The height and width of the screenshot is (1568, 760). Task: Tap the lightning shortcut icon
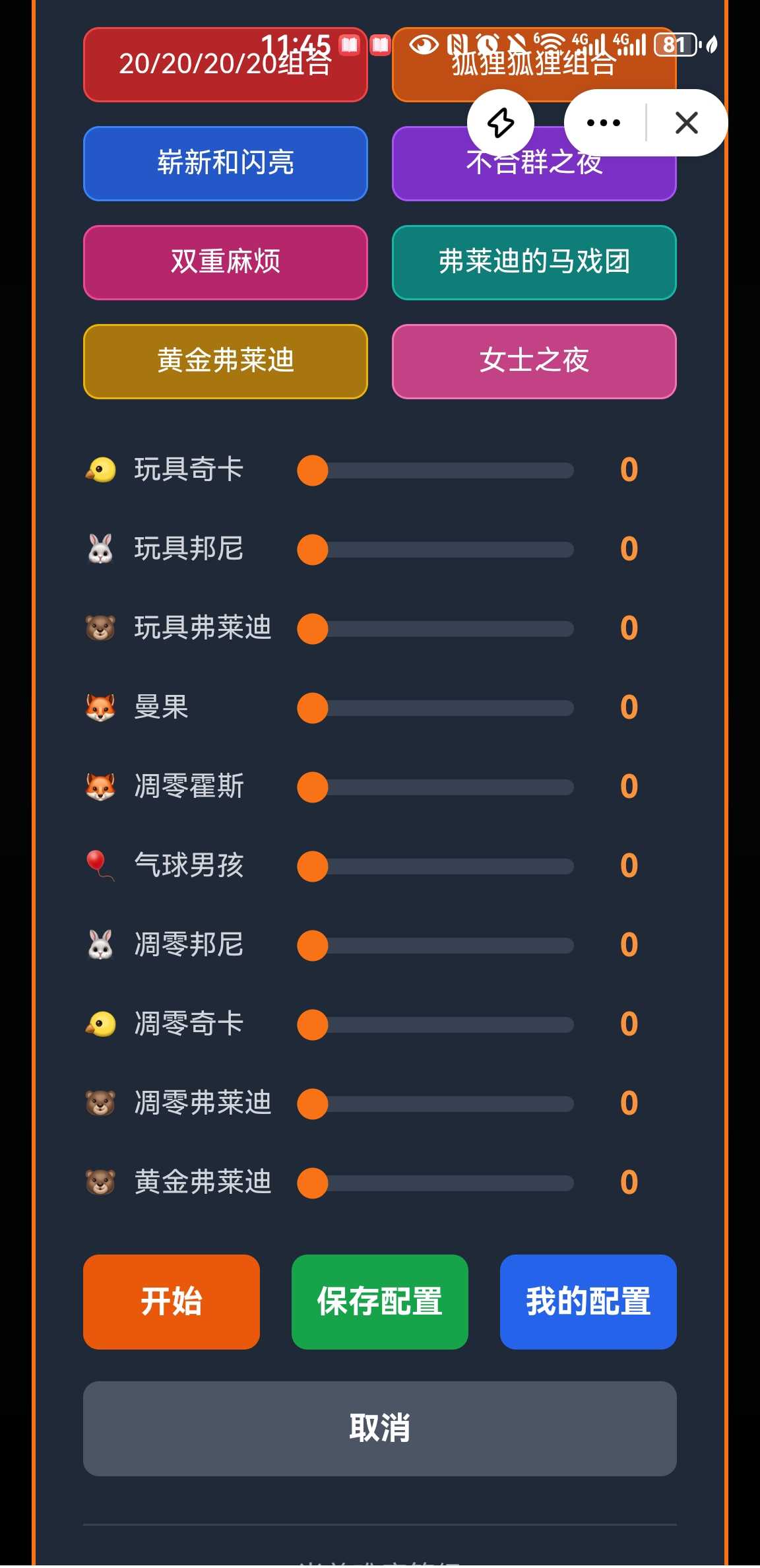click(x=501, y=123)
